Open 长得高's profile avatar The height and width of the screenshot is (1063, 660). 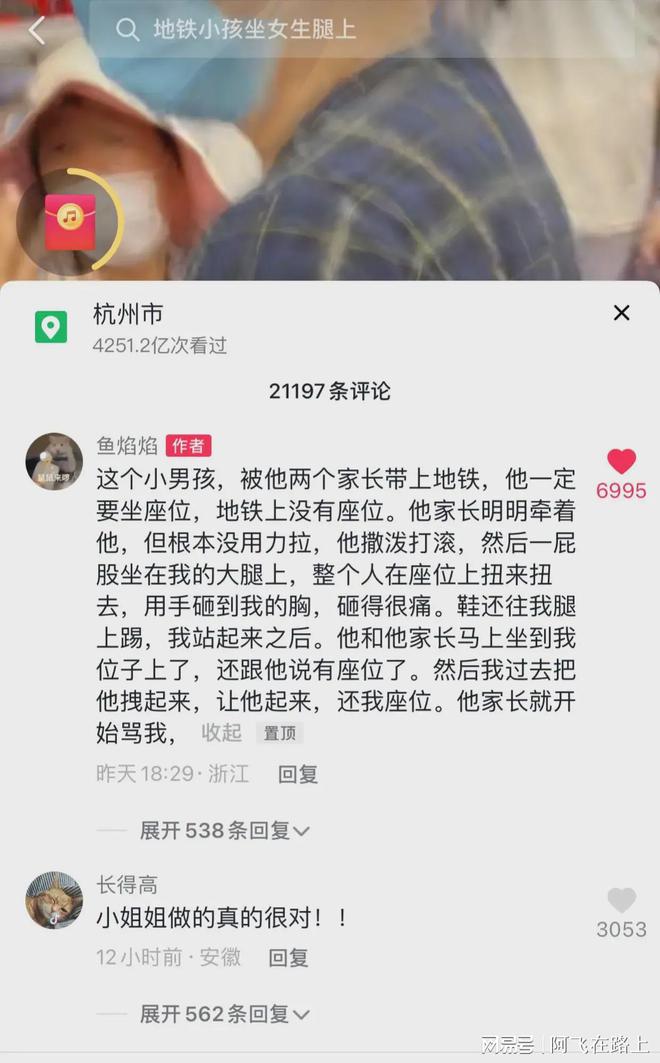click(53, 899)
